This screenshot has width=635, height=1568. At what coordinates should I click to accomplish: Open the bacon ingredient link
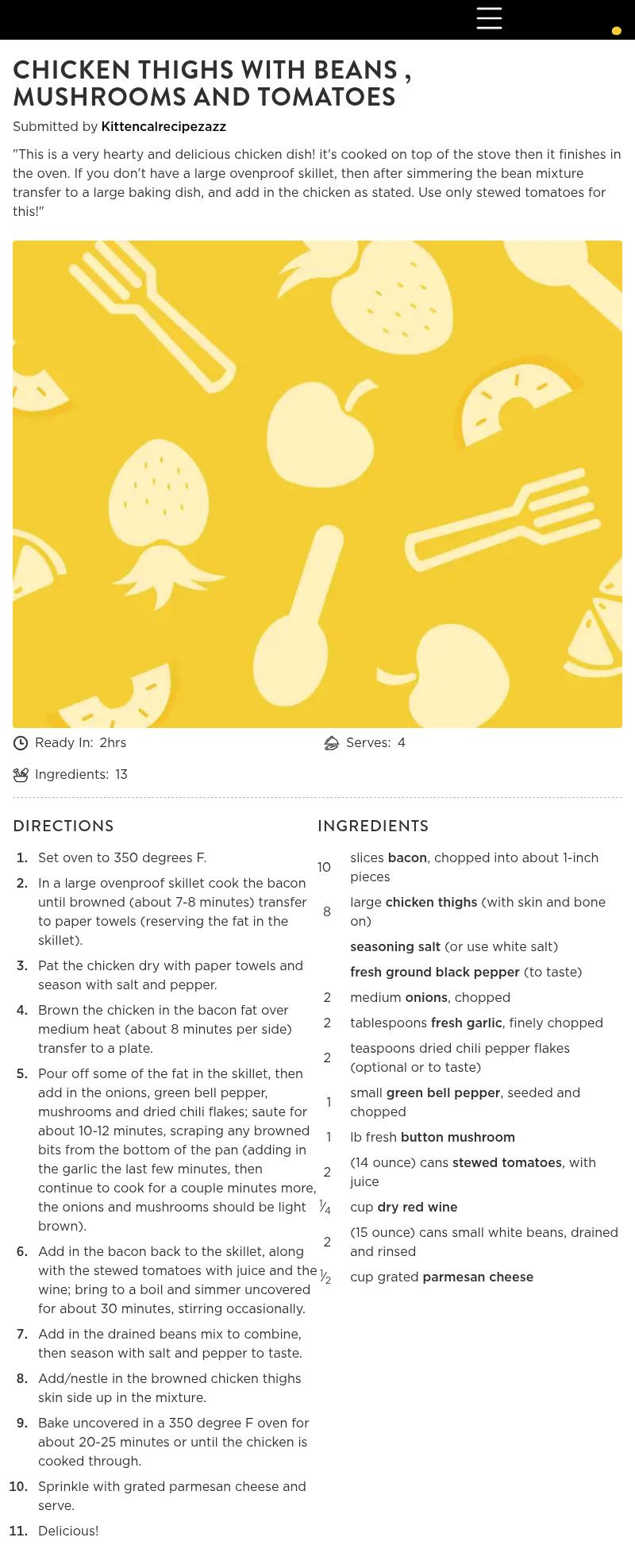click(407, 857)
